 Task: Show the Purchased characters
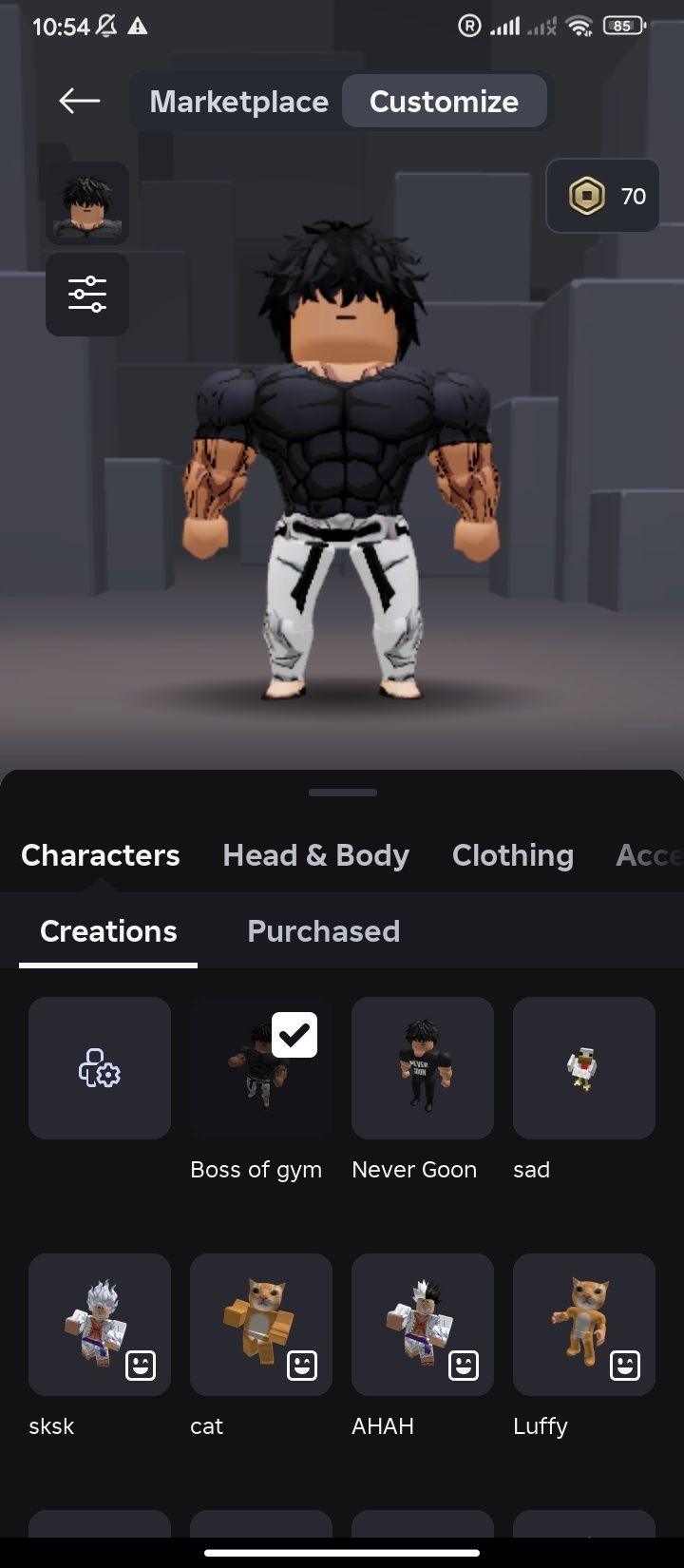323,931
